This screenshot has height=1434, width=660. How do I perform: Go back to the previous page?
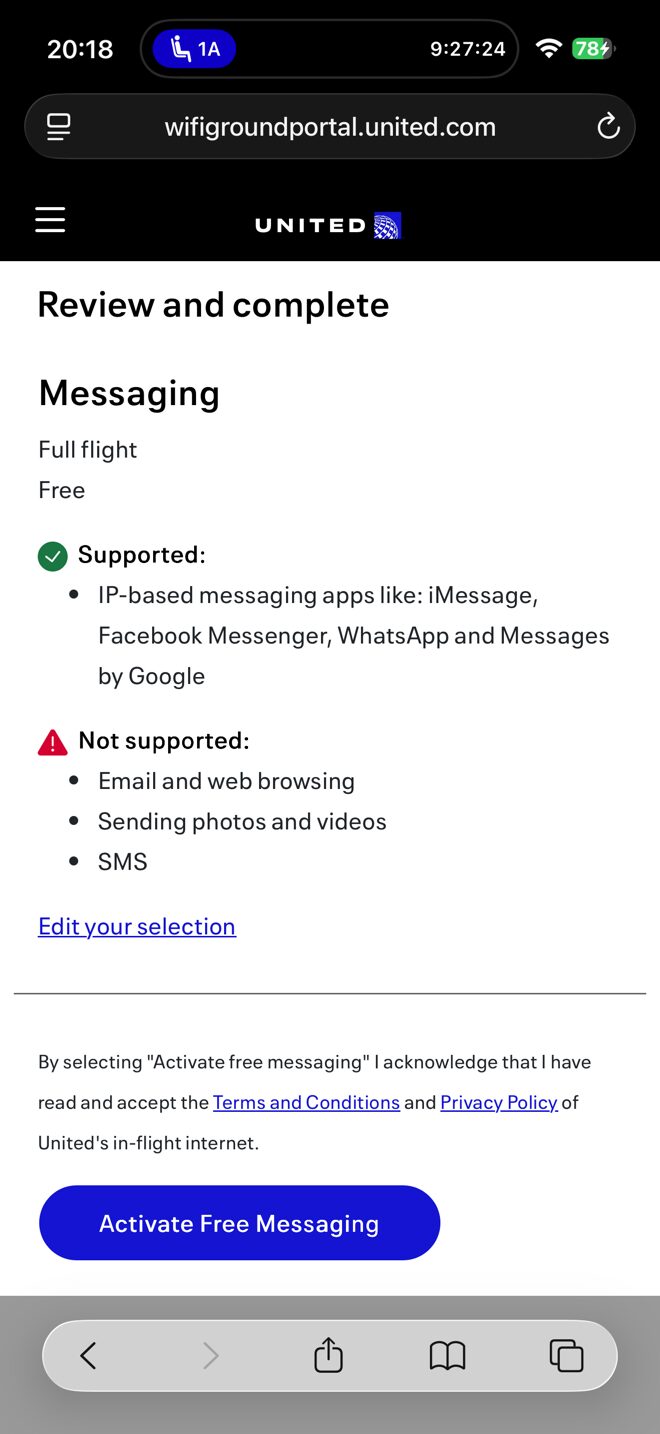click(x=88, y=1356)
